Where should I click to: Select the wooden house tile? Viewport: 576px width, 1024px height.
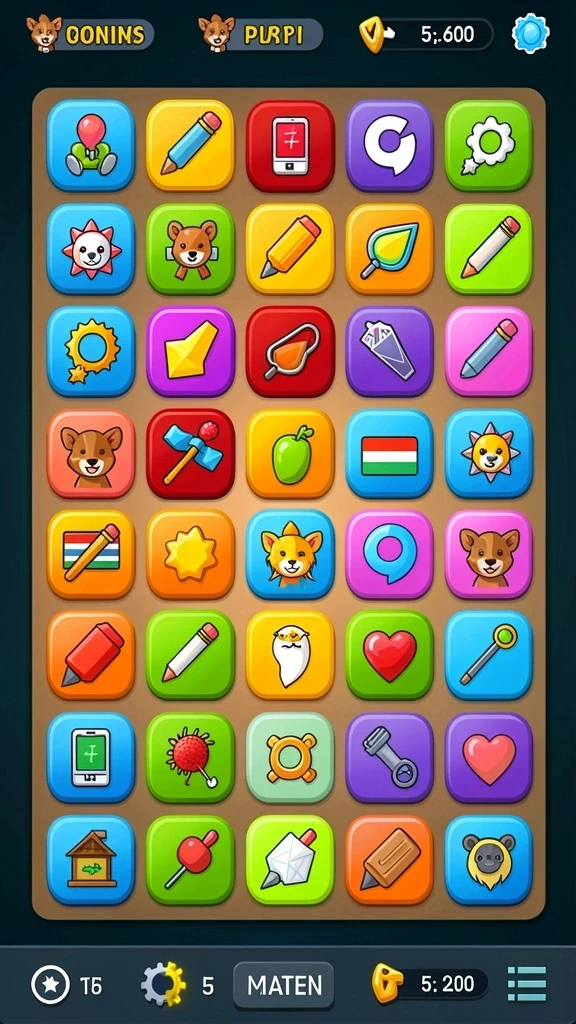click(91, 859)
